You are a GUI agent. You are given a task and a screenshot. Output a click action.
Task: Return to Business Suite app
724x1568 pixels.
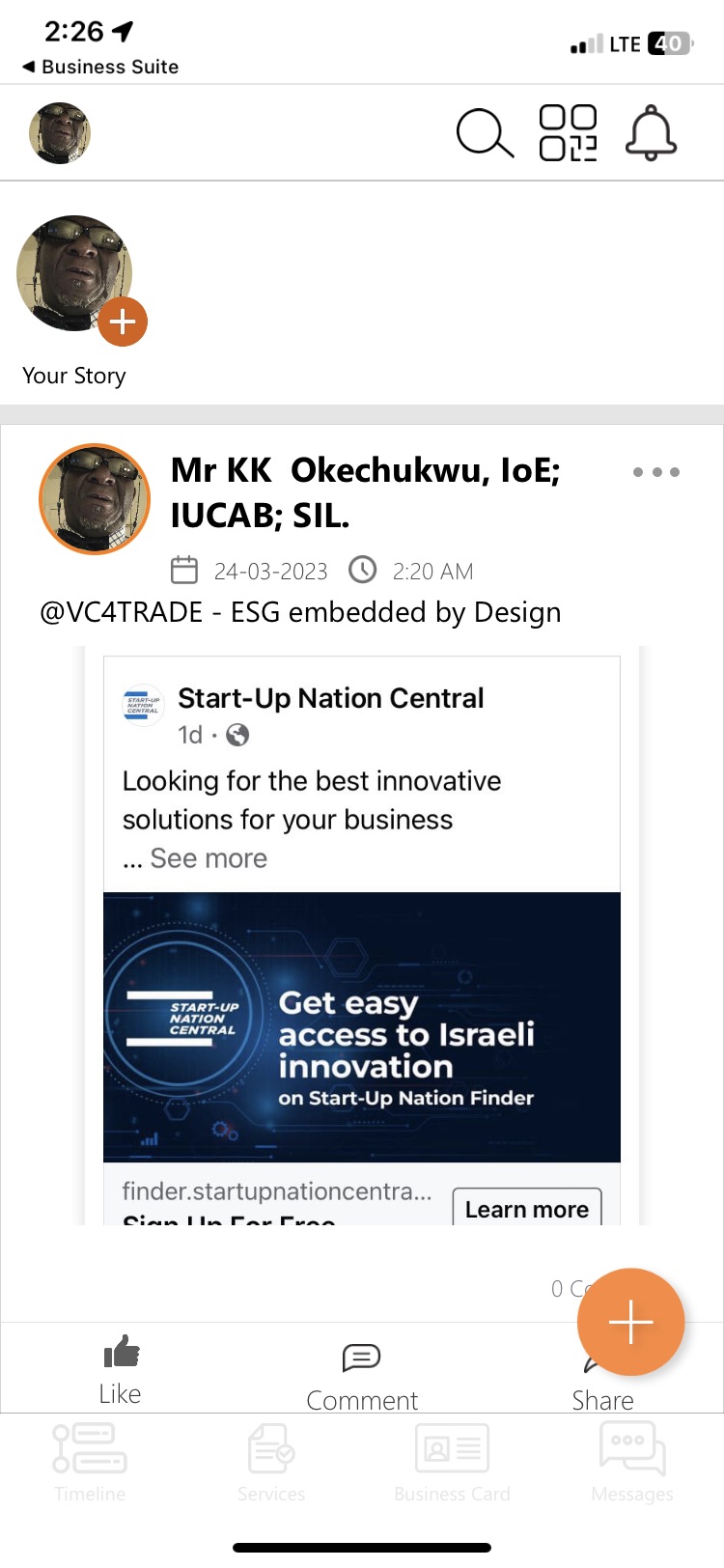[x=100, y=67]
